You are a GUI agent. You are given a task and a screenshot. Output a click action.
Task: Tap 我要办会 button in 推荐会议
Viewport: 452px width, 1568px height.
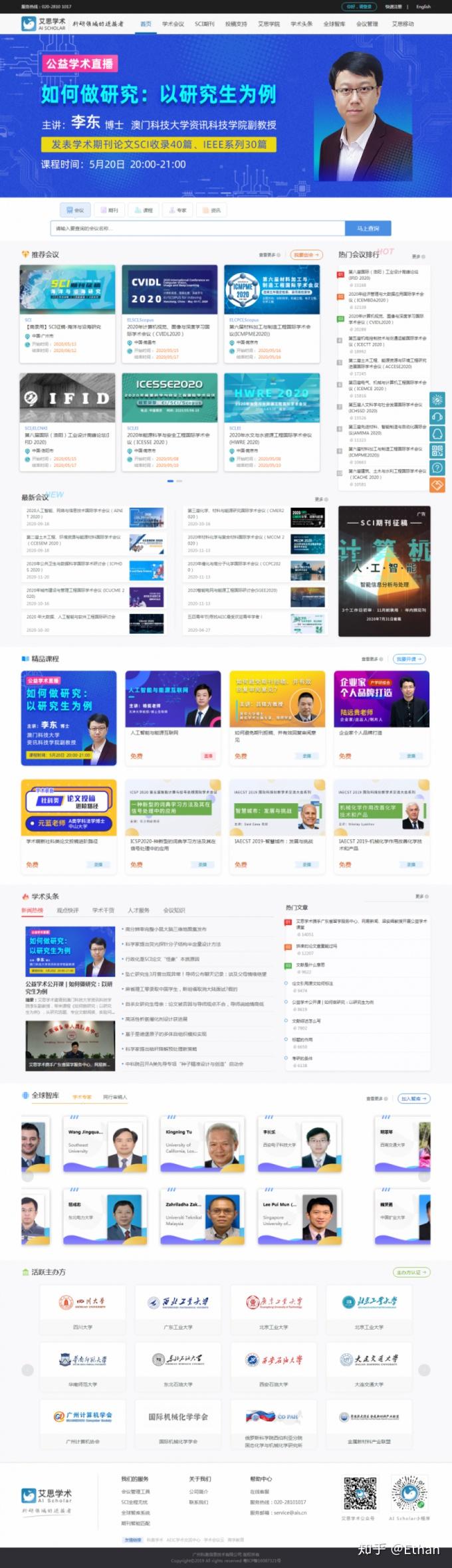(306, 254)
